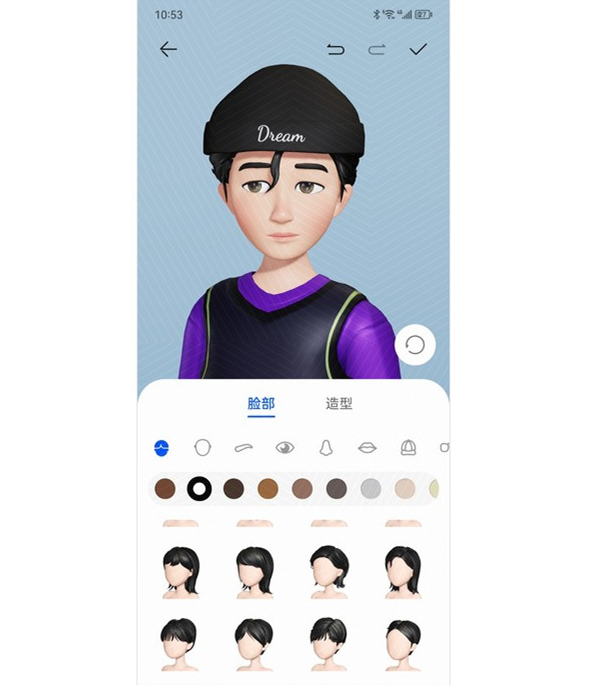This screenshot has width=600, height=685.
Task: Select the hairstyle category icon
Action: [x=162, y=448]
